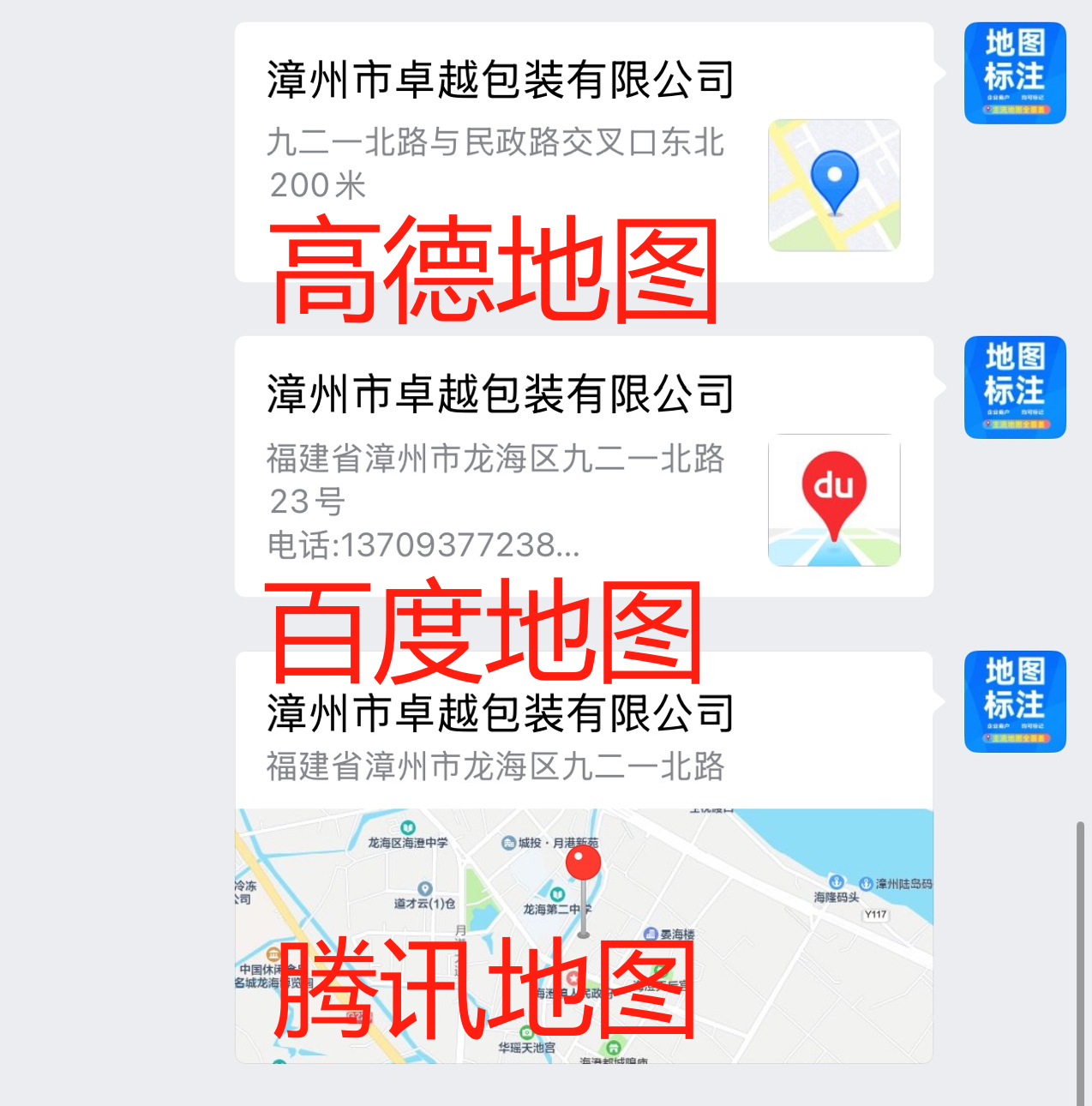
Task: Click the school icon of 龙海第二中学
Action: pos(557,893)
